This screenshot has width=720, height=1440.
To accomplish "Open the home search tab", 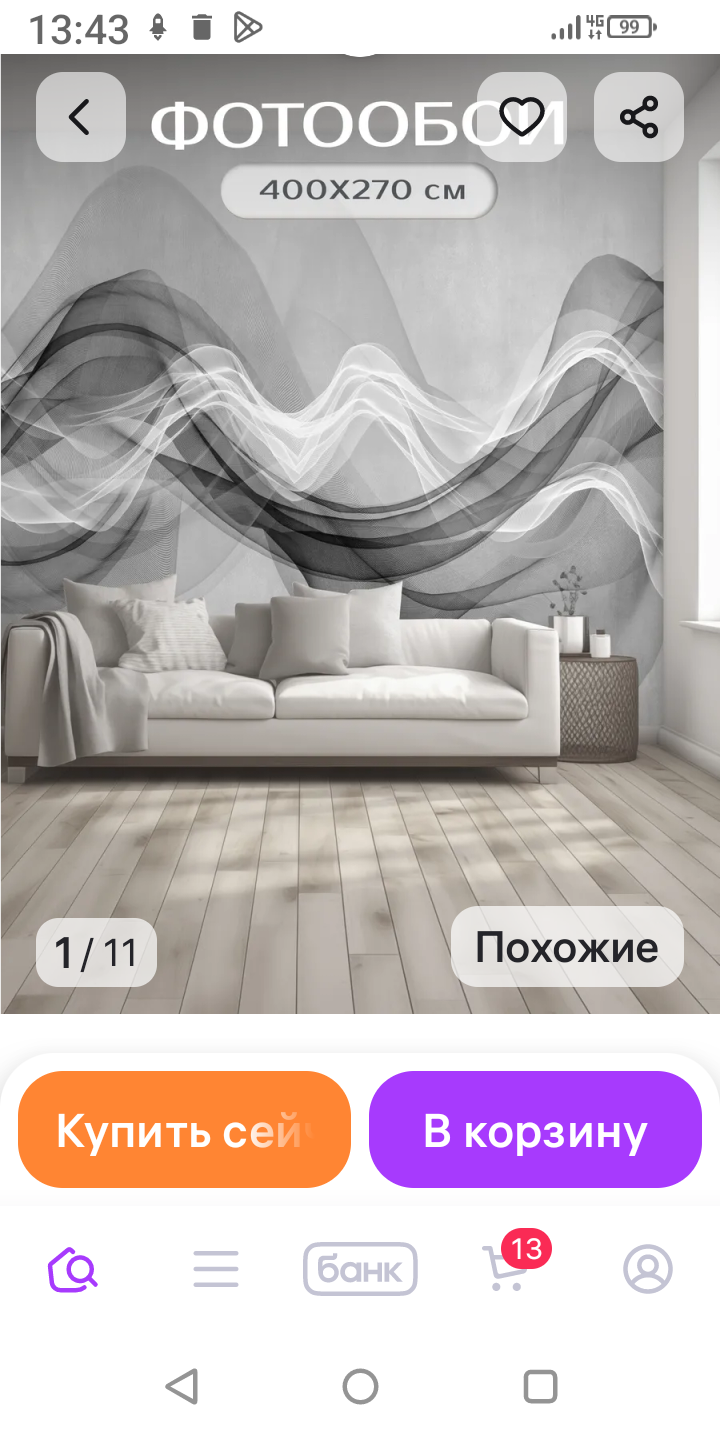I will pyautogui.click(x=73, y=1269).
